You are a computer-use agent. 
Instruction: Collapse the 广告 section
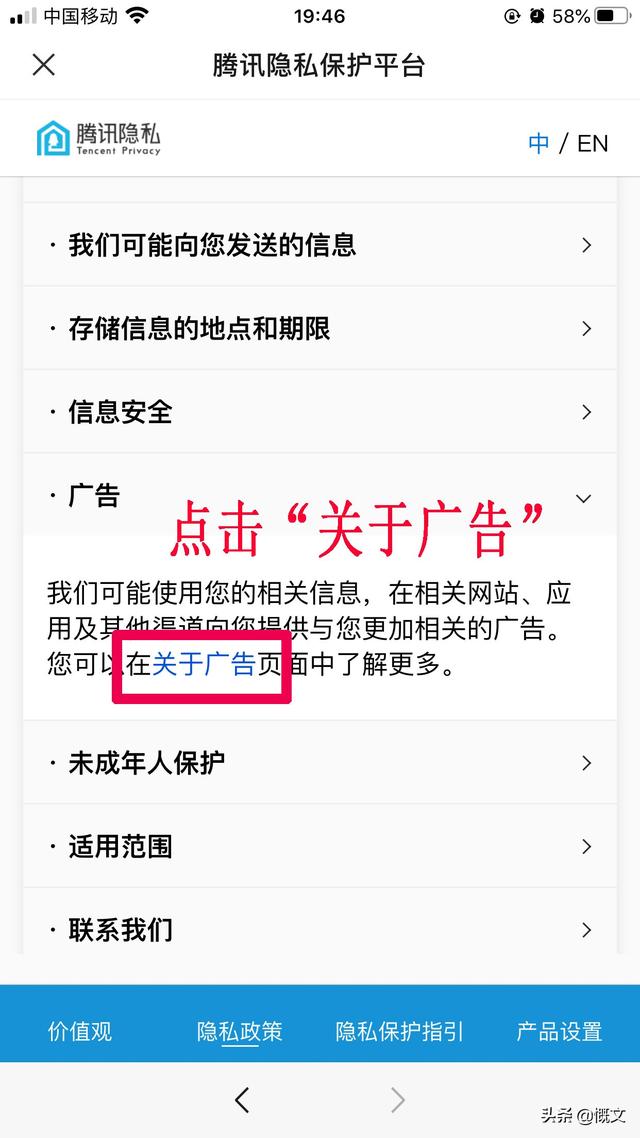[x=584, y=497]
